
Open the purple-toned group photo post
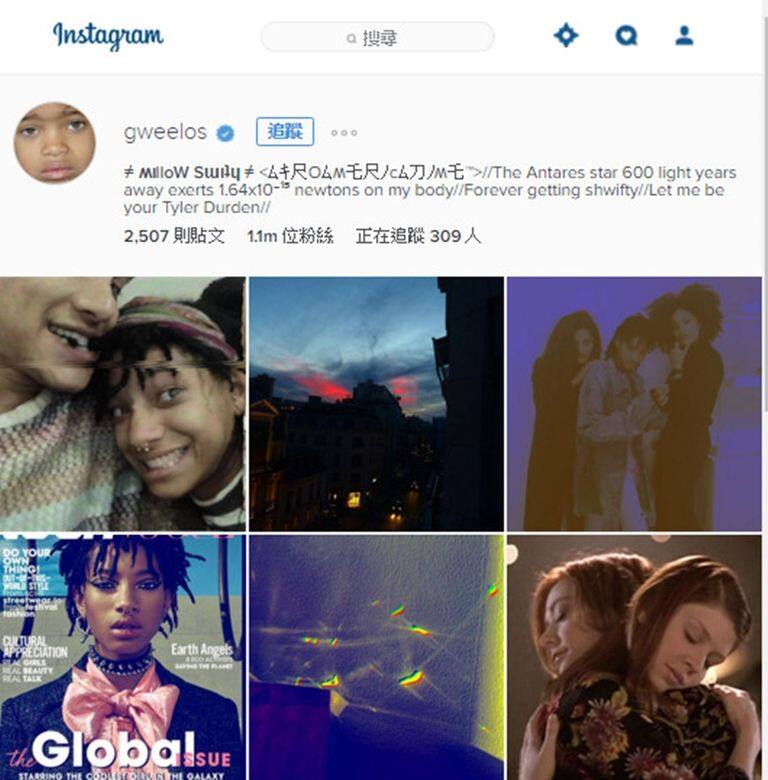tap(634, 403)
